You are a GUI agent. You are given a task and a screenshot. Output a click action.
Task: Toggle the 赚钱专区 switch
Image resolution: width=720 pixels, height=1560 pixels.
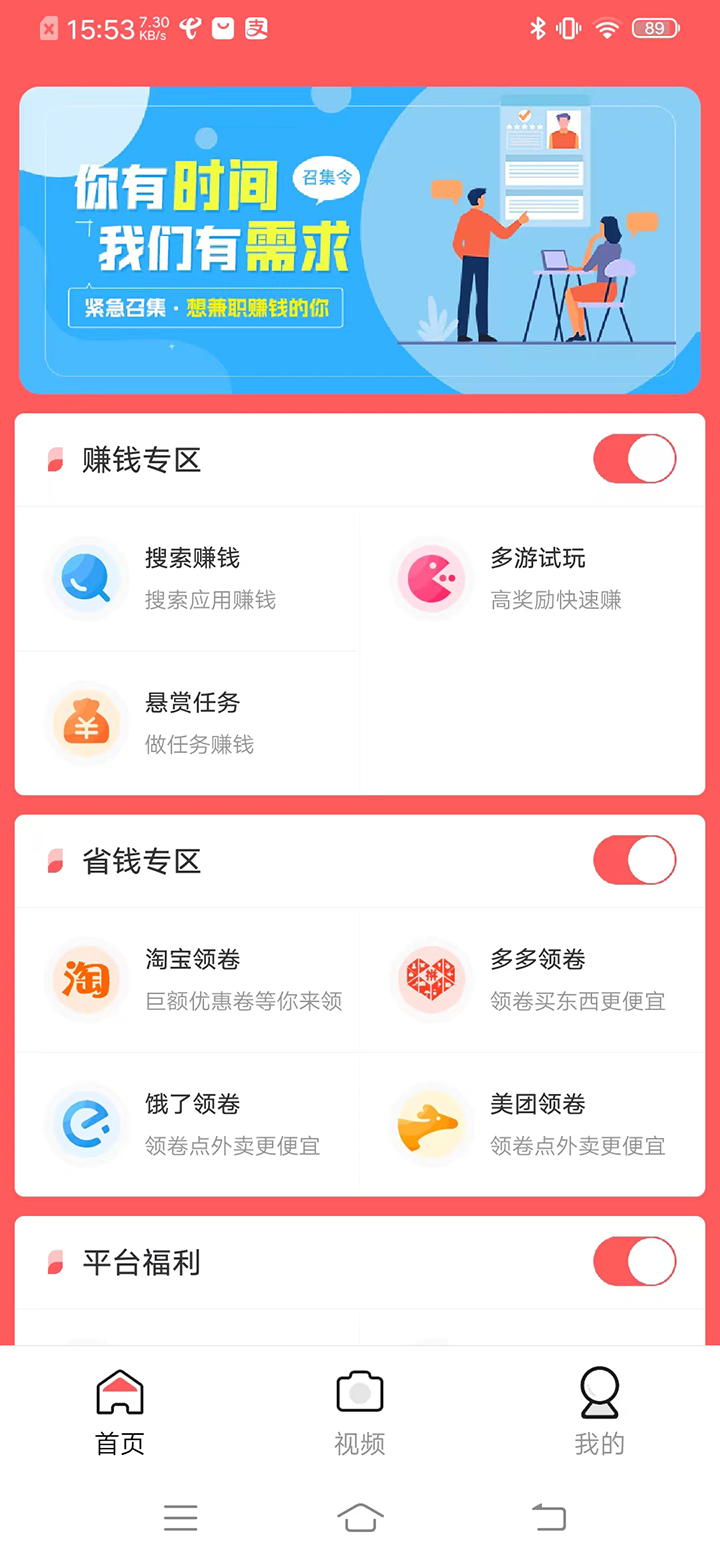(634, 460)
